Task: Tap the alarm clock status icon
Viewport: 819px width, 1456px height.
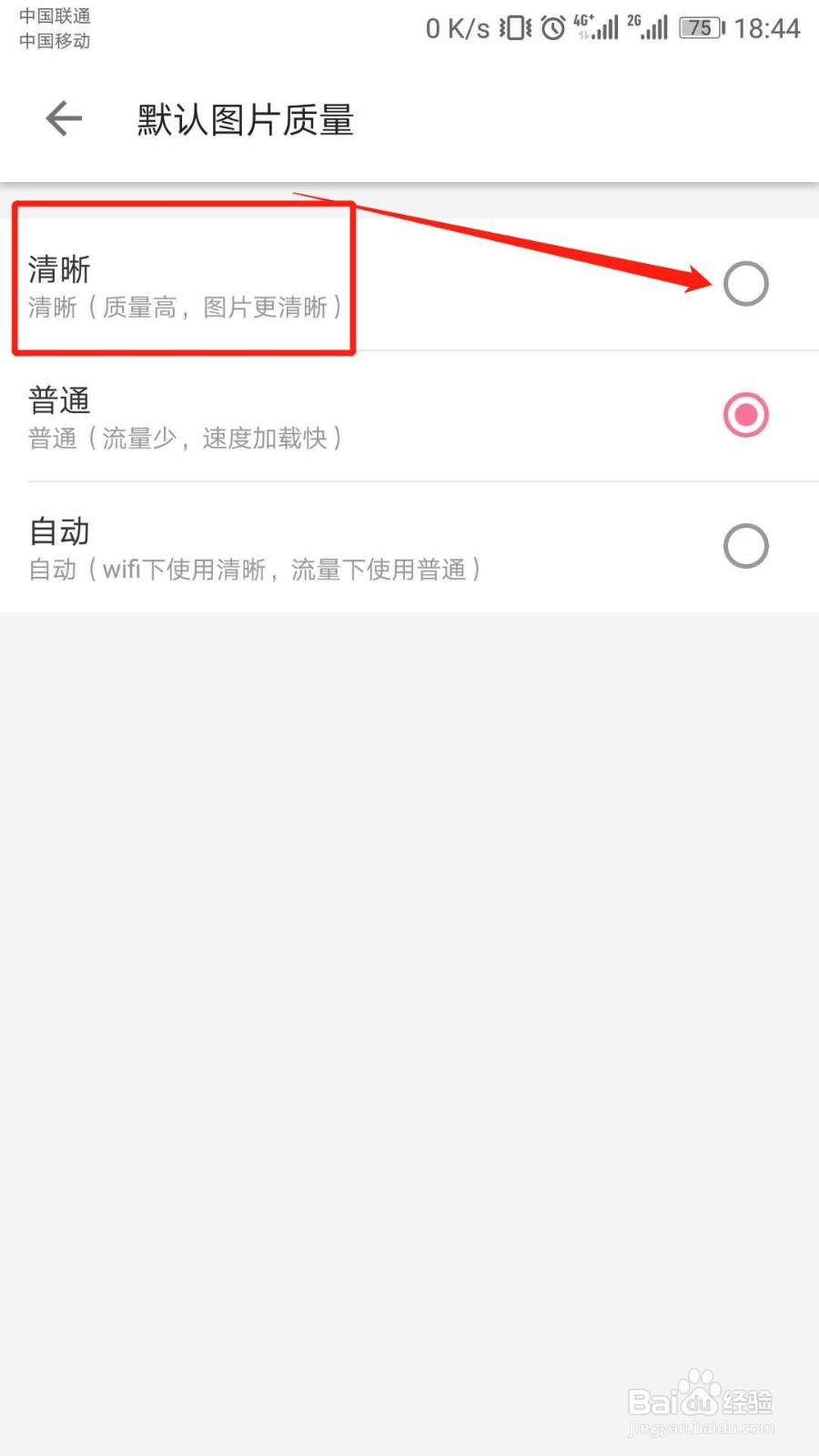Action: tap(553, 27)
